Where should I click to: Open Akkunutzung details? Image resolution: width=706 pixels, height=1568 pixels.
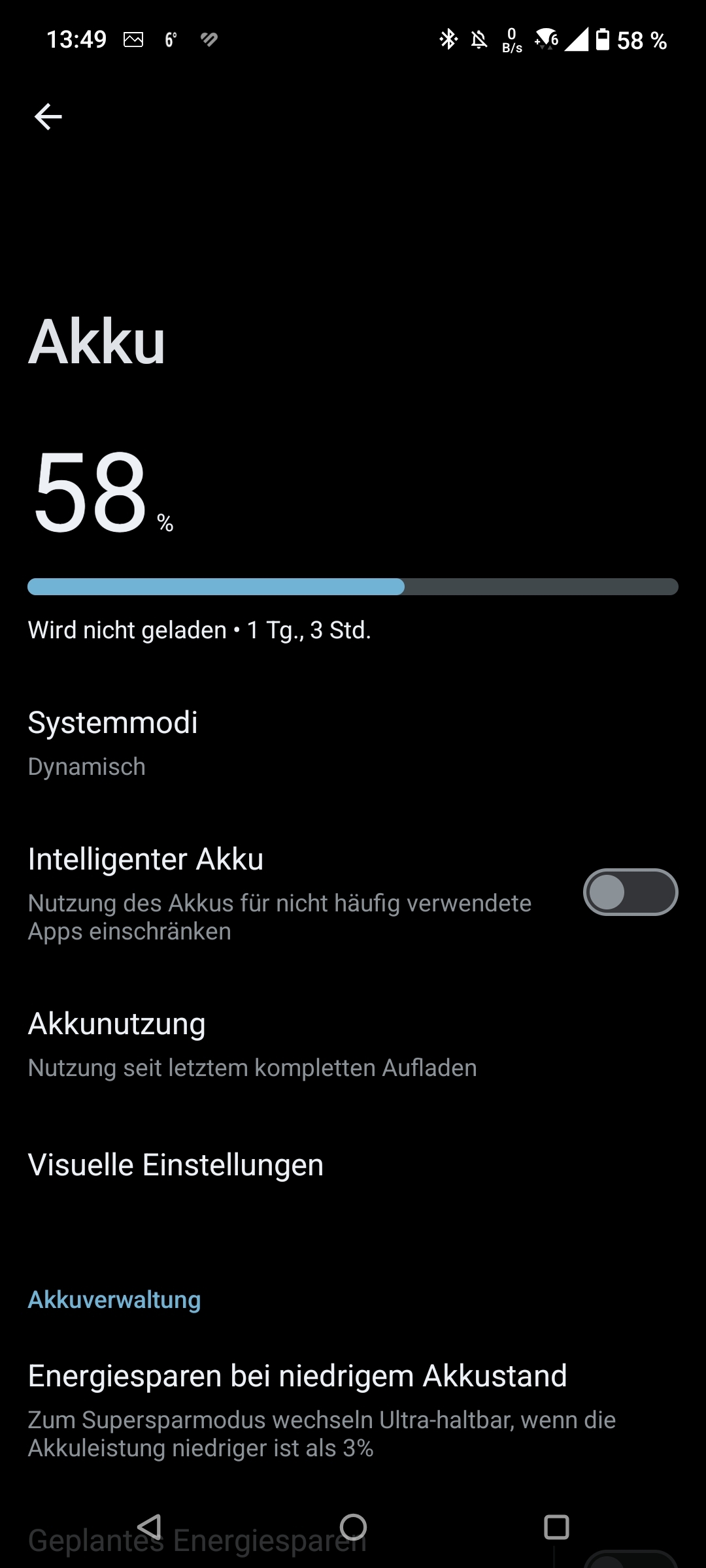353,1044
